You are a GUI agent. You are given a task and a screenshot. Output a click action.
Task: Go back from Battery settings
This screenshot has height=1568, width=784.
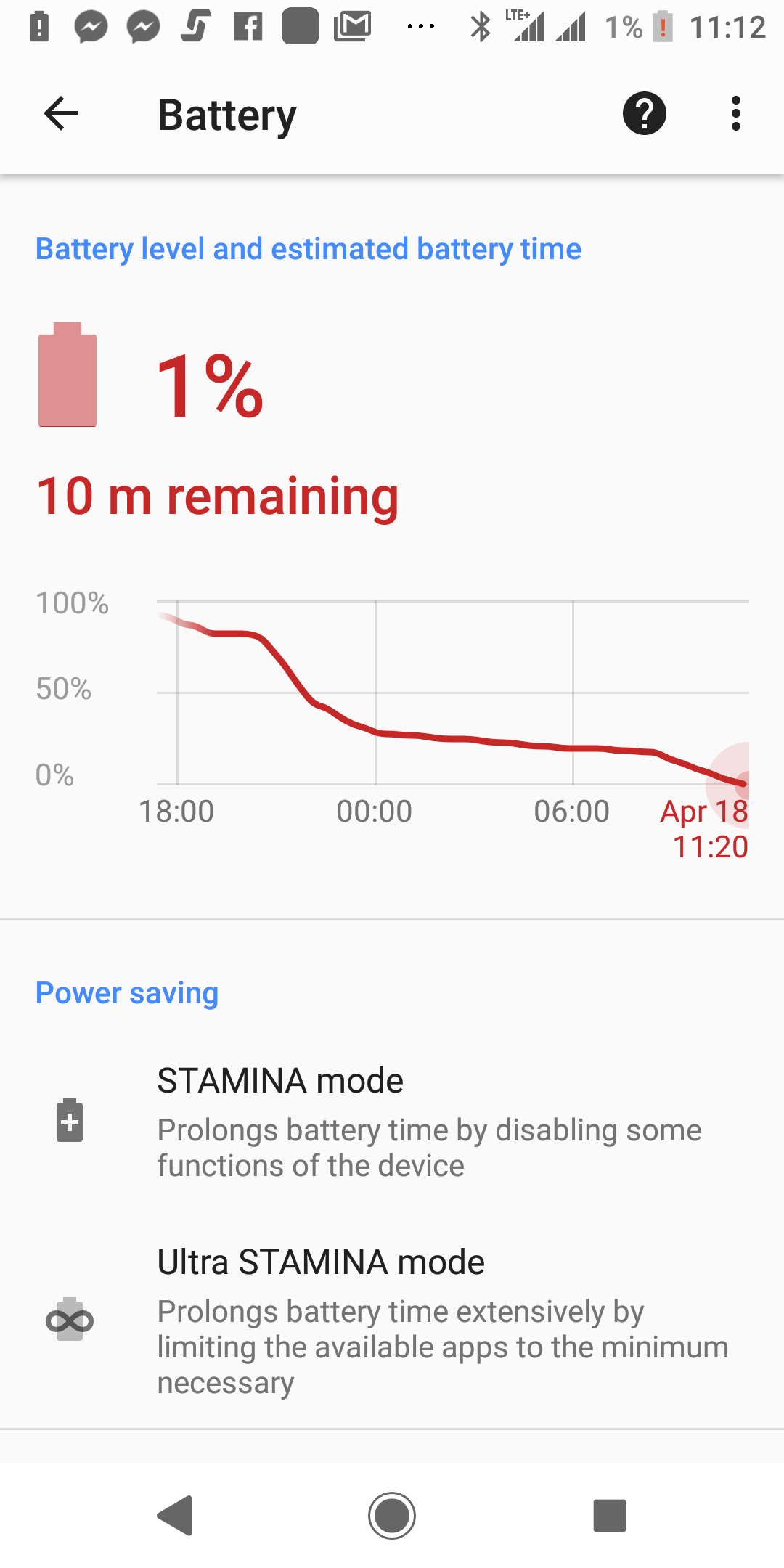click(61, 114)
